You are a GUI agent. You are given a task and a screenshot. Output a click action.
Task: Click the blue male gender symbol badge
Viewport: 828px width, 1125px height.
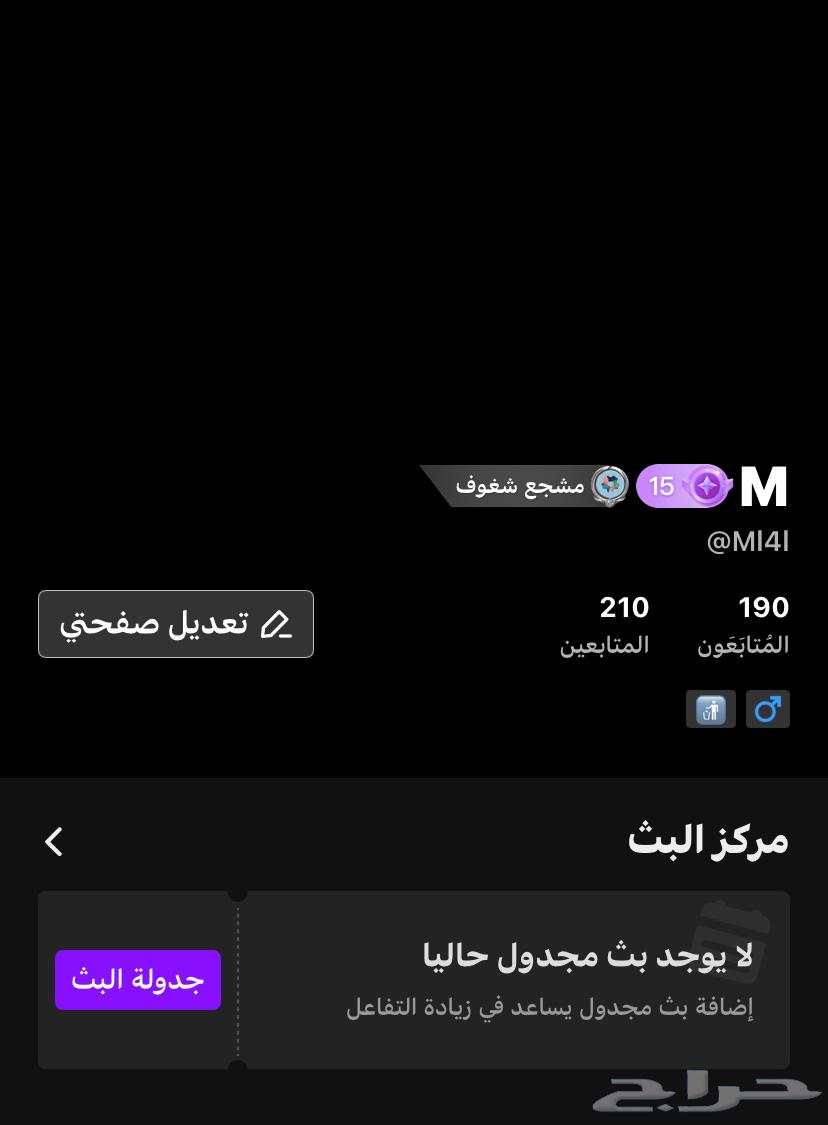(x=768, y=709)
